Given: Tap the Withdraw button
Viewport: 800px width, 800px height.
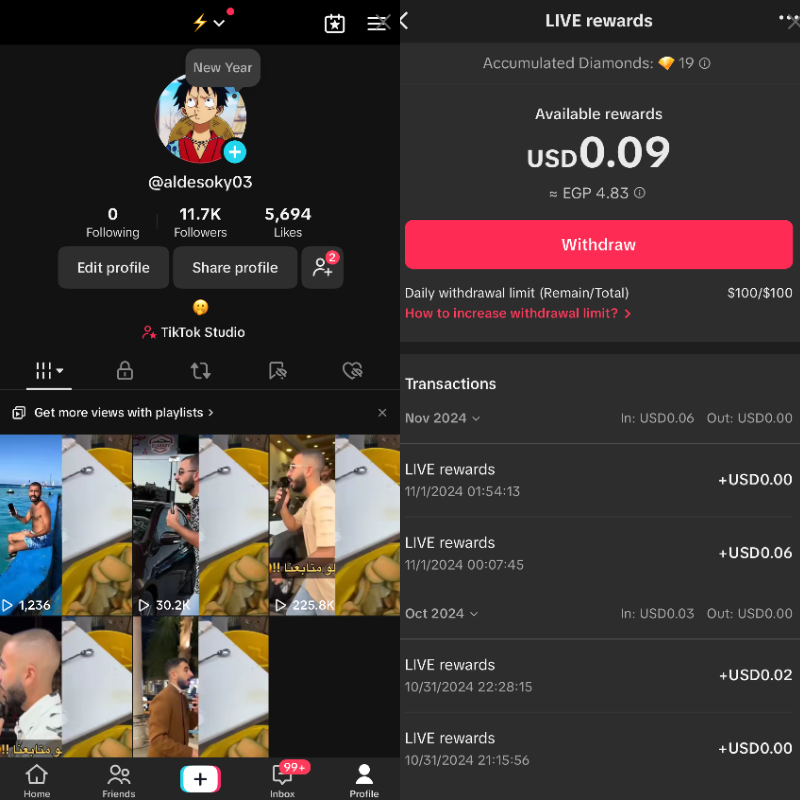Looking at the screenshot, I should tap(598, 244).
